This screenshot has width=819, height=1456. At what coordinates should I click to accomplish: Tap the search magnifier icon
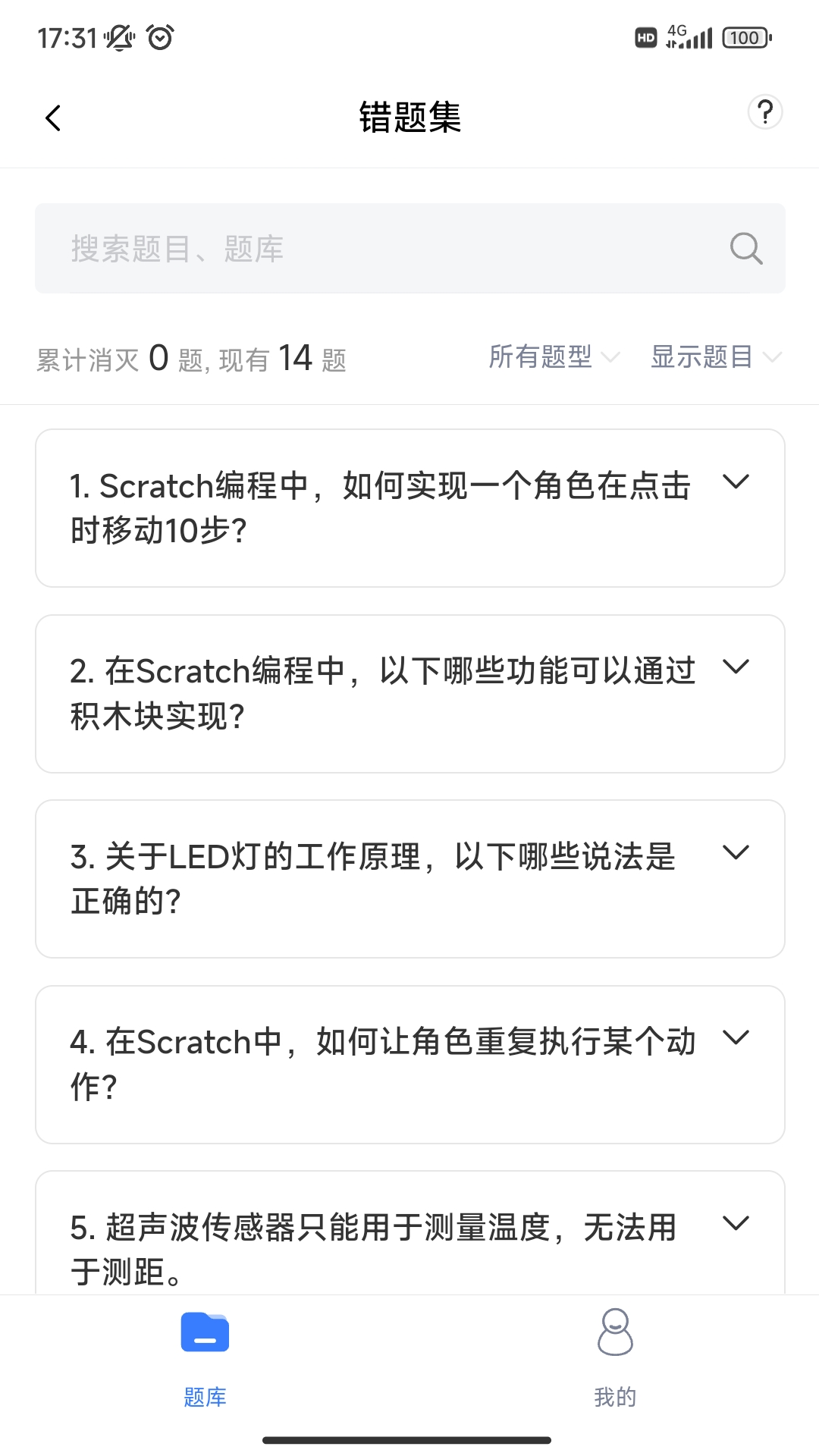click(745, 248)
